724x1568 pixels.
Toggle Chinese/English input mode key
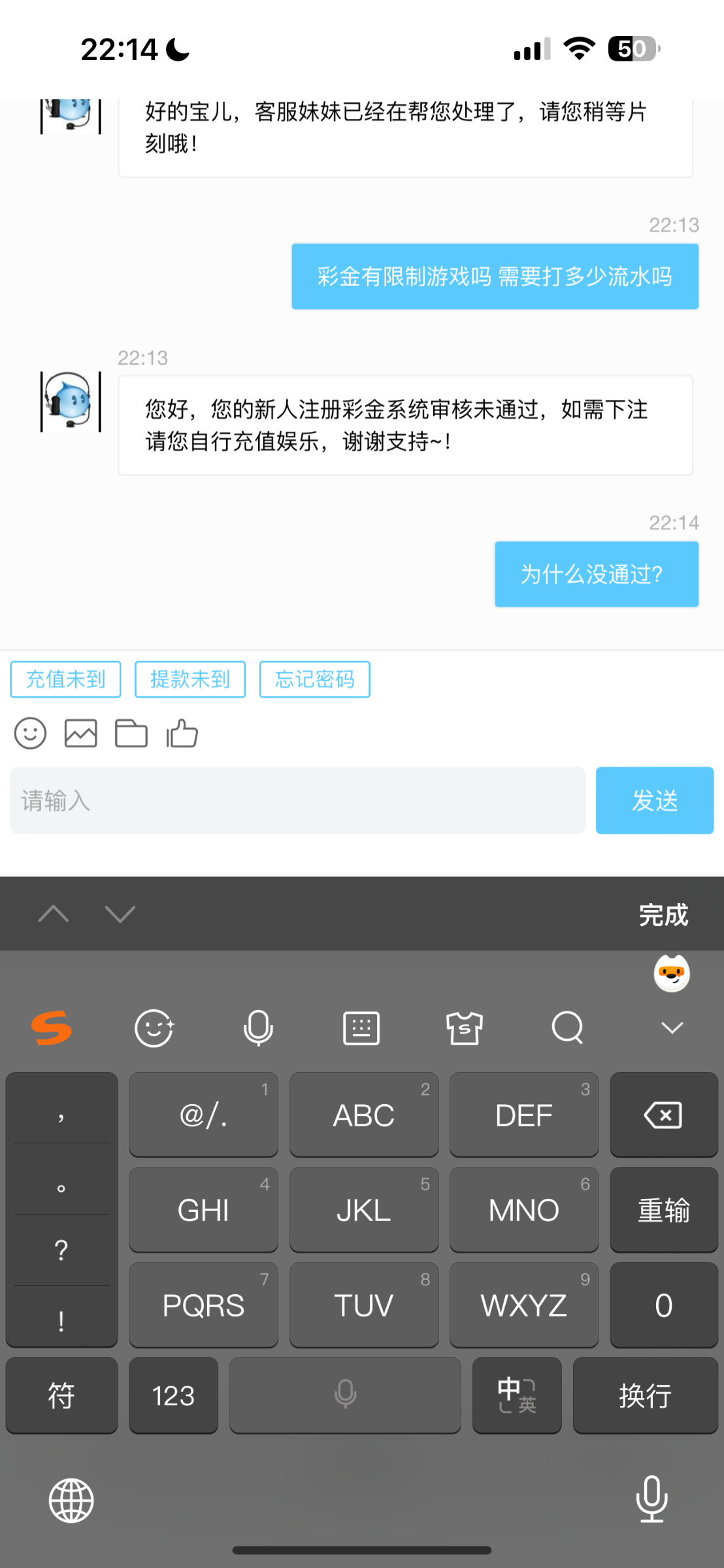click(x=517, y=1396)
